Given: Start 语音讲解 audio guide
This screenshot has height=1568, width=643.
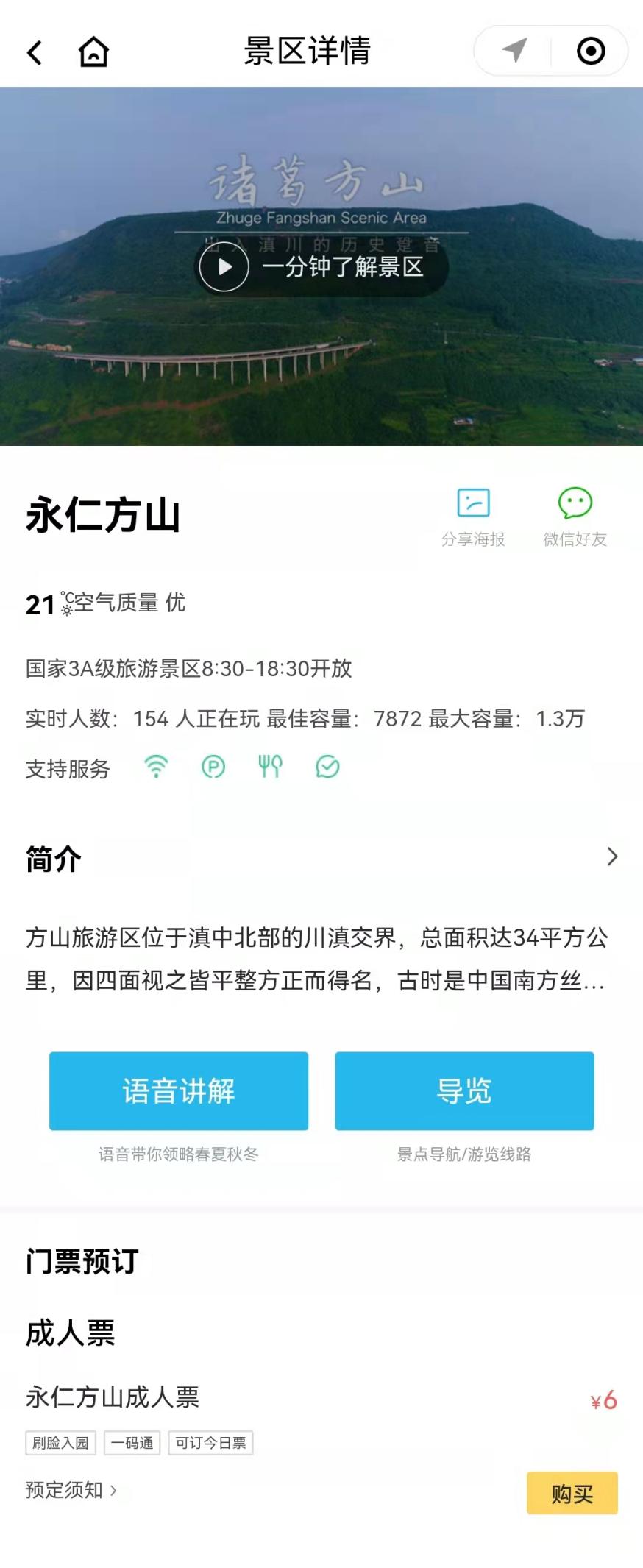Looking at the screenshot, I should coord(179,1090).
